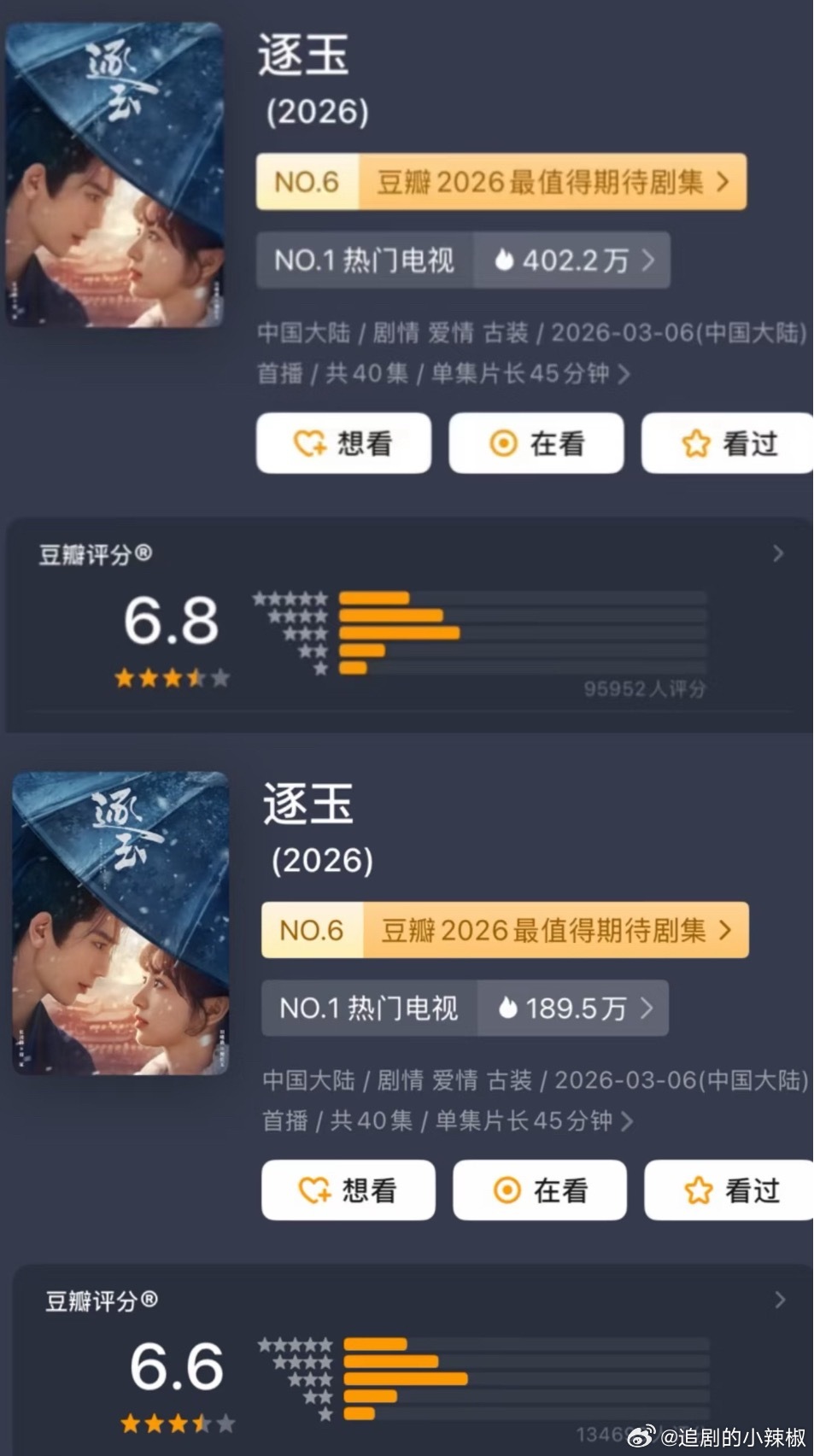Select the 想看 button for 逐玉
Image resolution: width=814 pixels, height=1456 pixels.
point(345,443)
